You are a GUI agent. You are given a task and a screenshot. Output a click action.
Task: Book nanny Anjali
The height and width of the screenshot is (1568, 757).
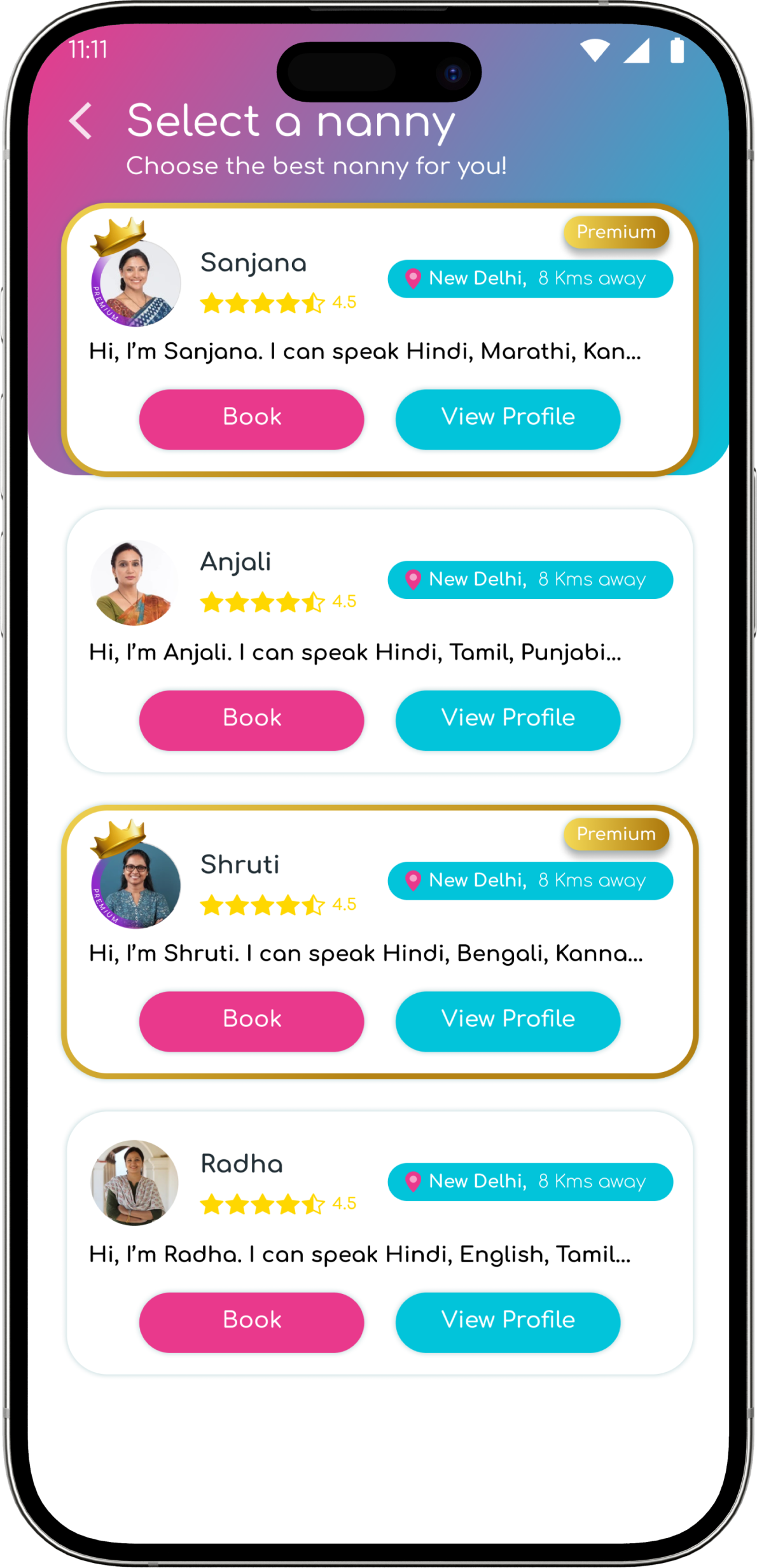pos(251,719)
